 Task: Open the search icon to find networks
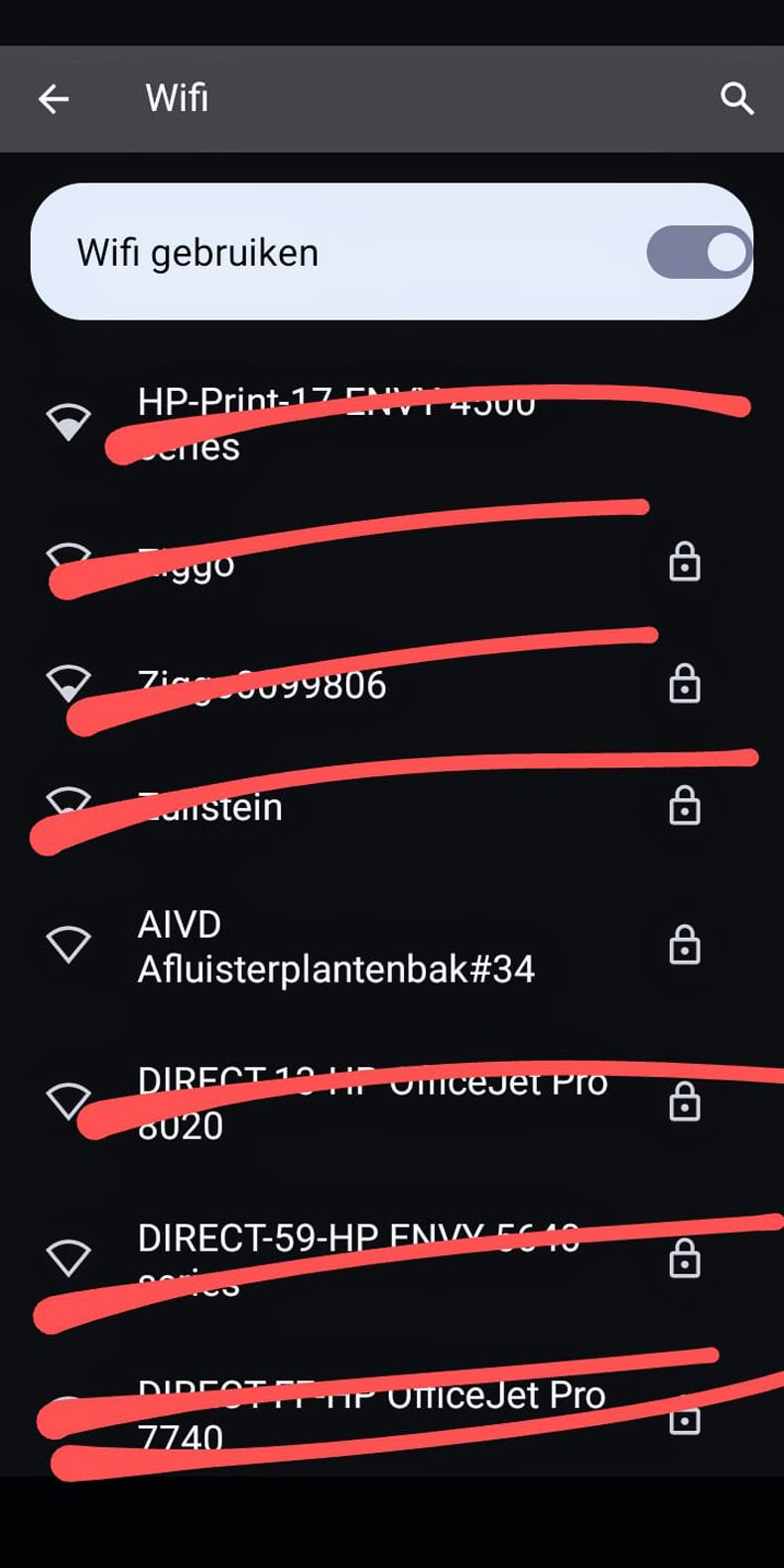(x=737, y=98)
